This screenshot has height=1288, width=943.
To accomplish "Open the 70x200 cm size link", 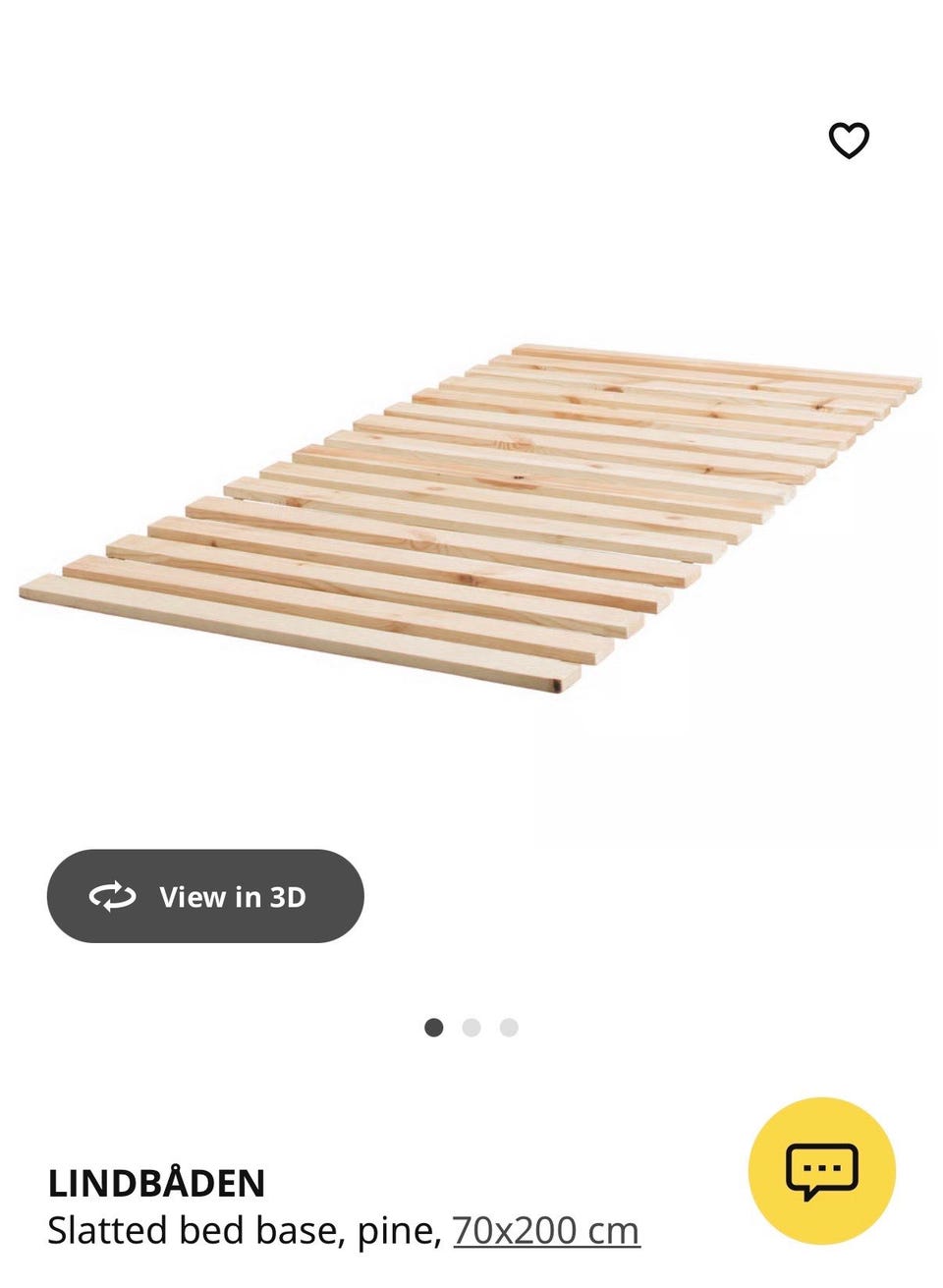I will click(x=546, y=1231).
